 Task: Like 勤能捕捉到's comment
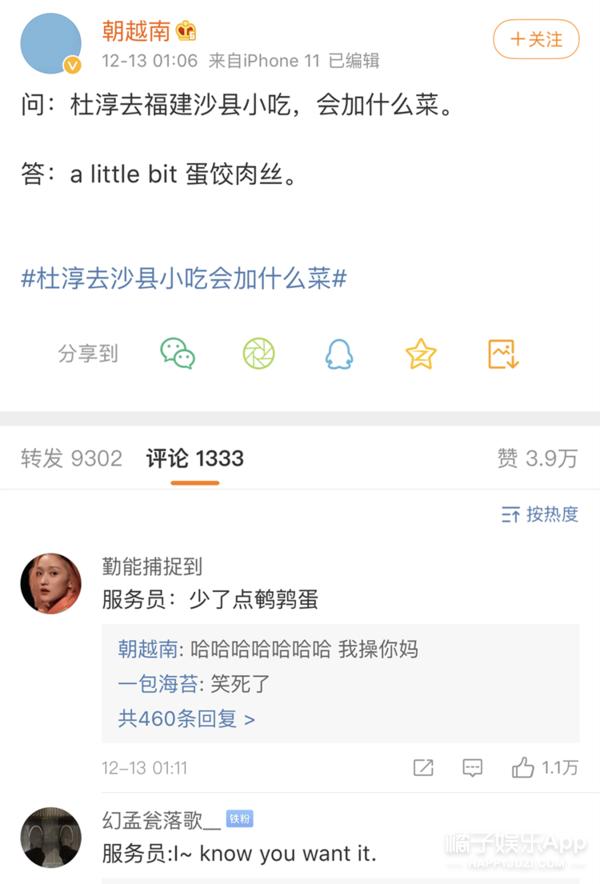(544, 768)
